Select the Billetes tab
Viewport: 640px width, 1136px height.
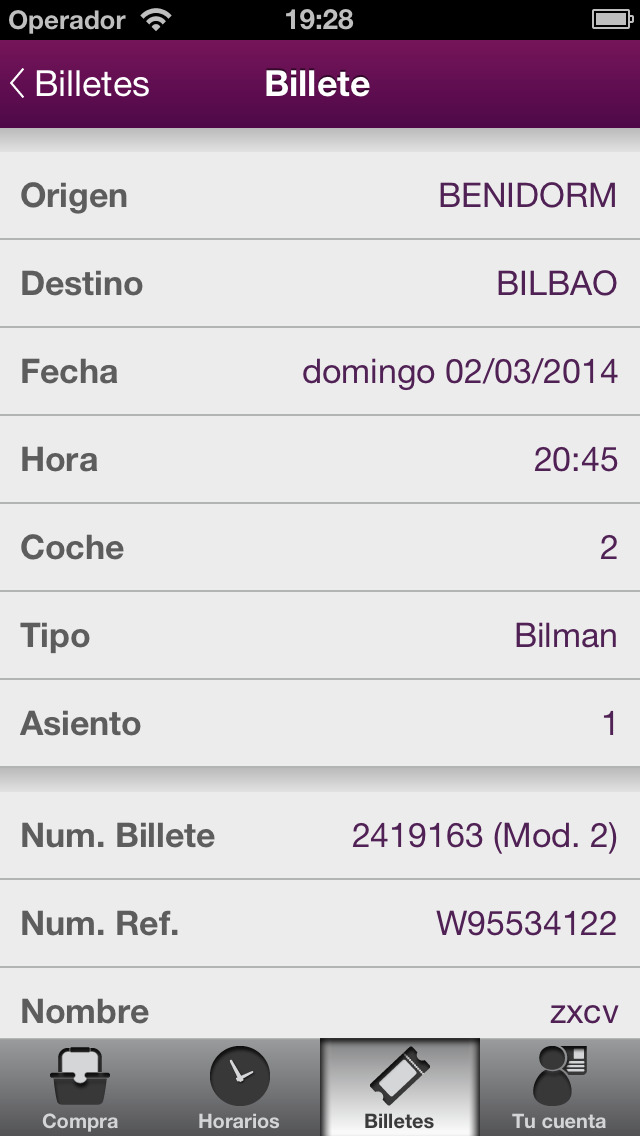pos(399,1087)
